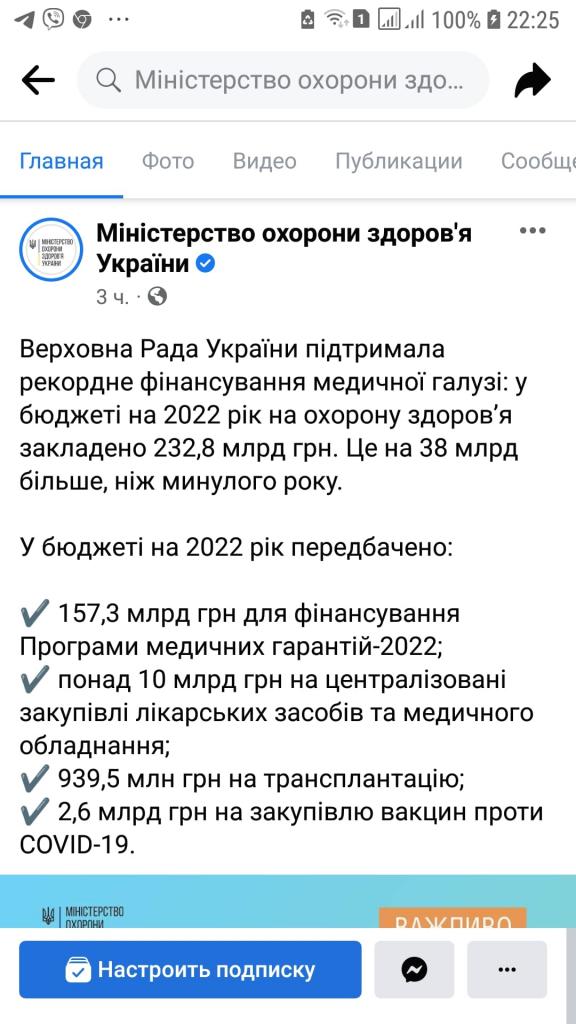Open the page search field
This screenshot has height=1024, width=576.
click(x=283, y=80)
